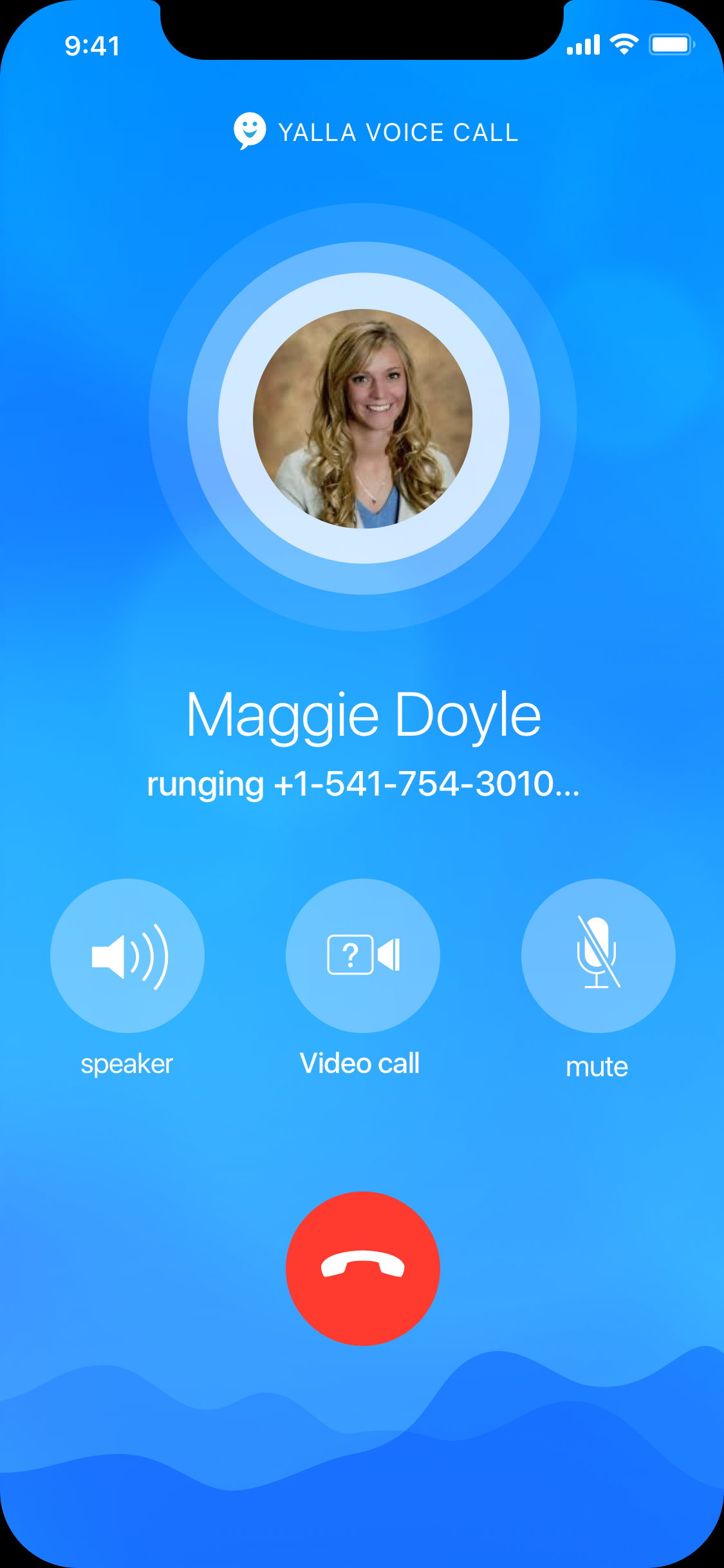This screenshot has width=724, height=1568.
Task: Tap the ringing phone number text
Action: coord(362,784)
